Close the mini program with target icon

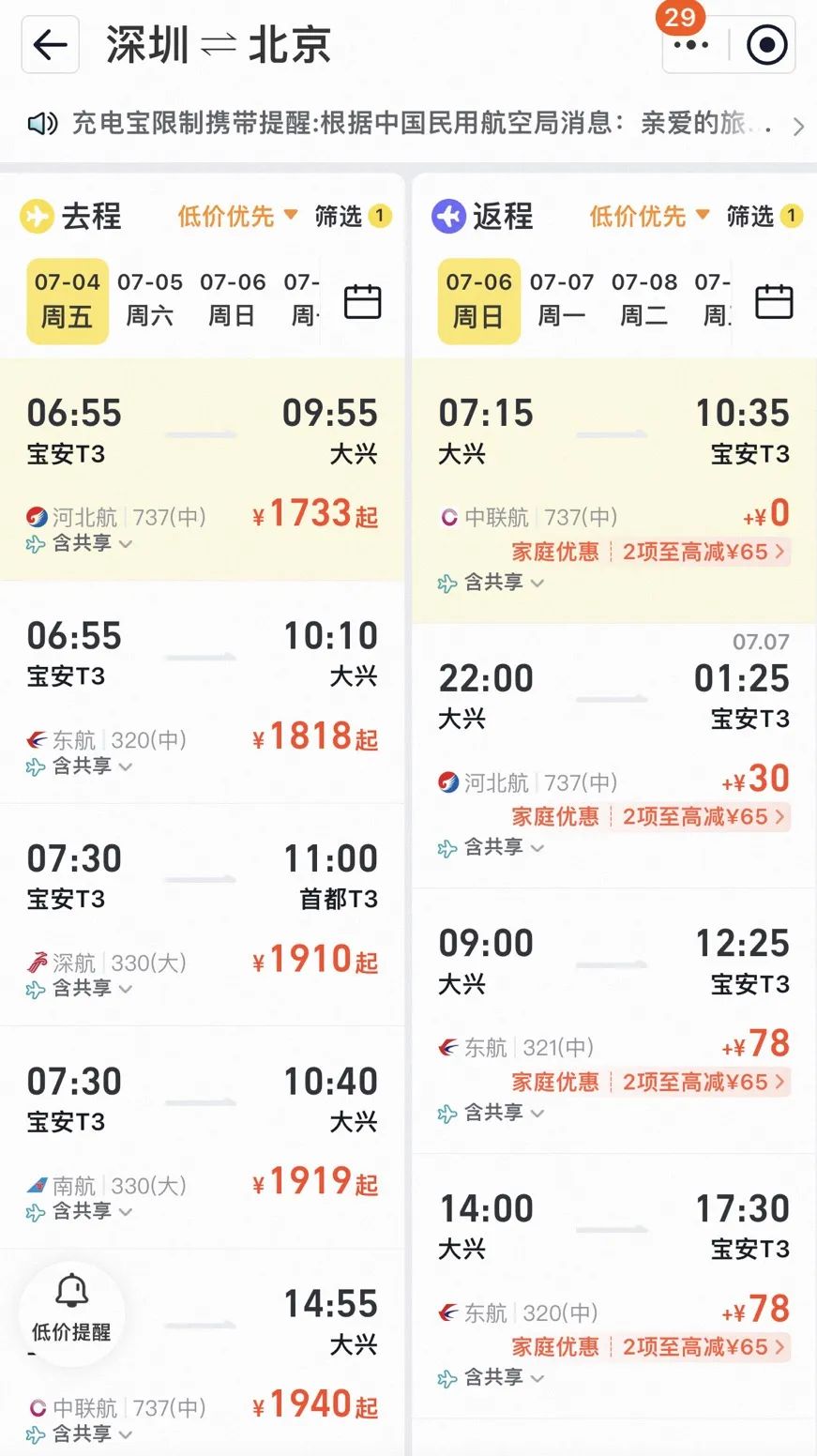point(766,44)
